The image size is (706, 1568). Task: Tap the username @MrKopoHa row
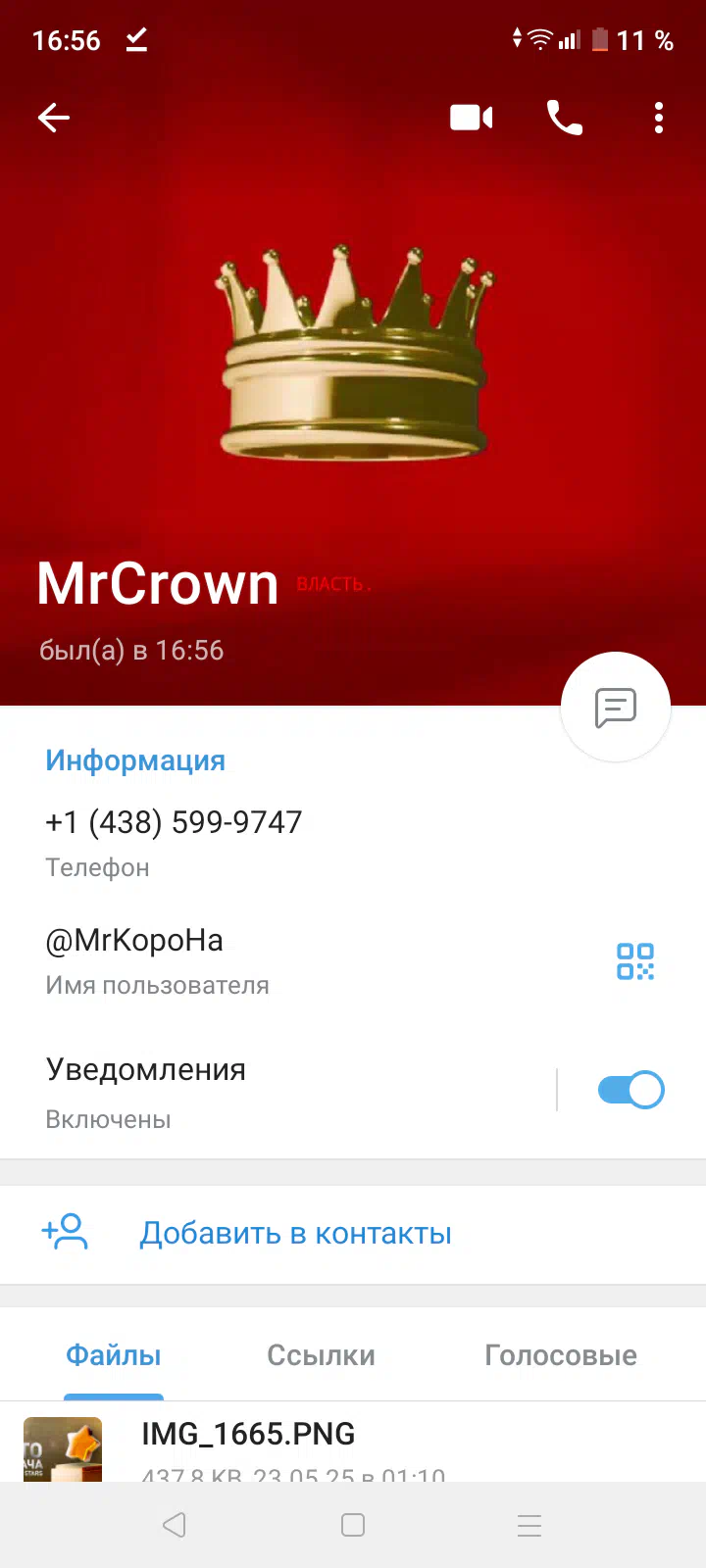(294, 960)
